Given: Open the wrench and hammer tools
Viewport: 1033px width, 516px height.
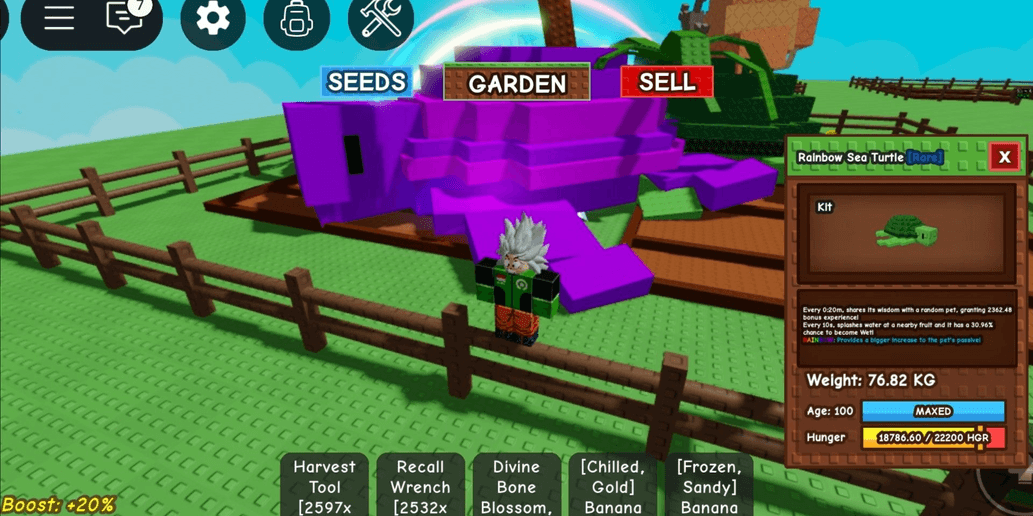Looking at the screenshot, I should pyautogui.click(x=381, y=19).
